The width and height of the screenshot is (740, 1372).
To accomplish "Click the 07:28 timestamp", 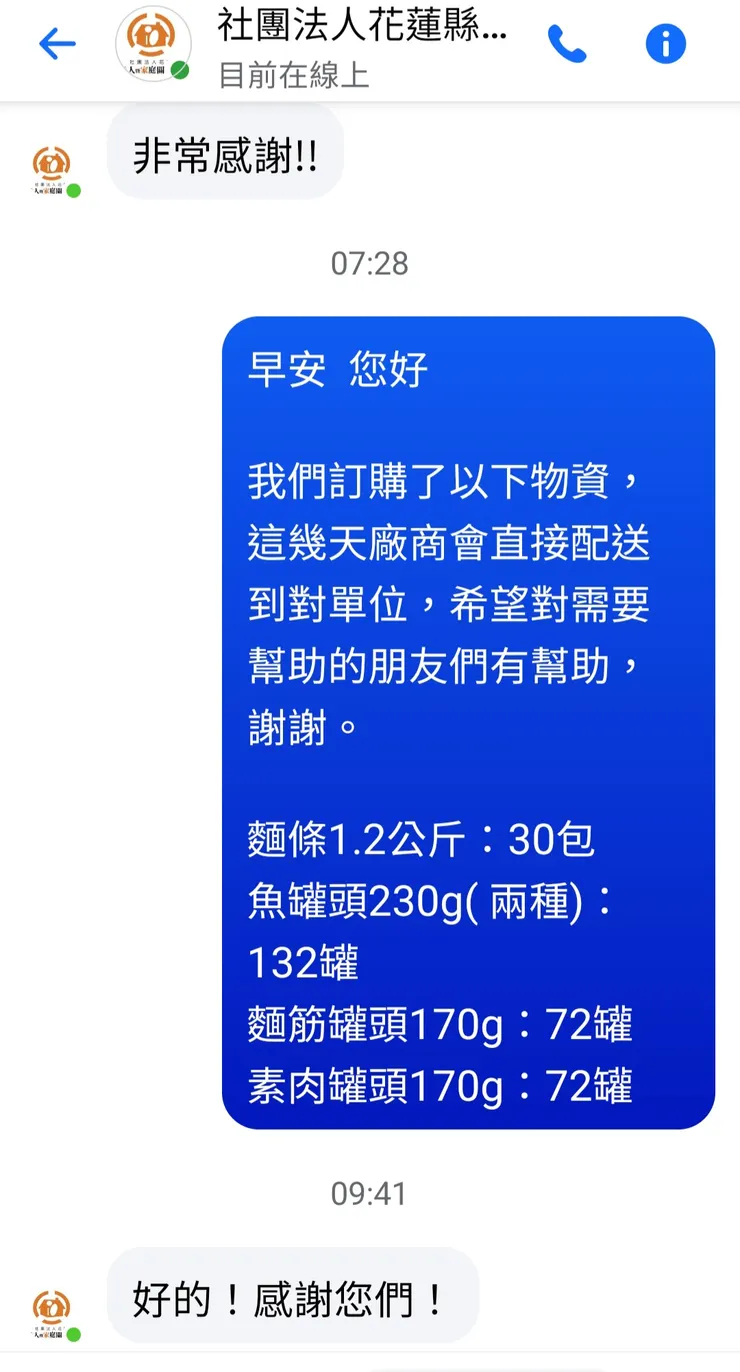I will point(370,264).
